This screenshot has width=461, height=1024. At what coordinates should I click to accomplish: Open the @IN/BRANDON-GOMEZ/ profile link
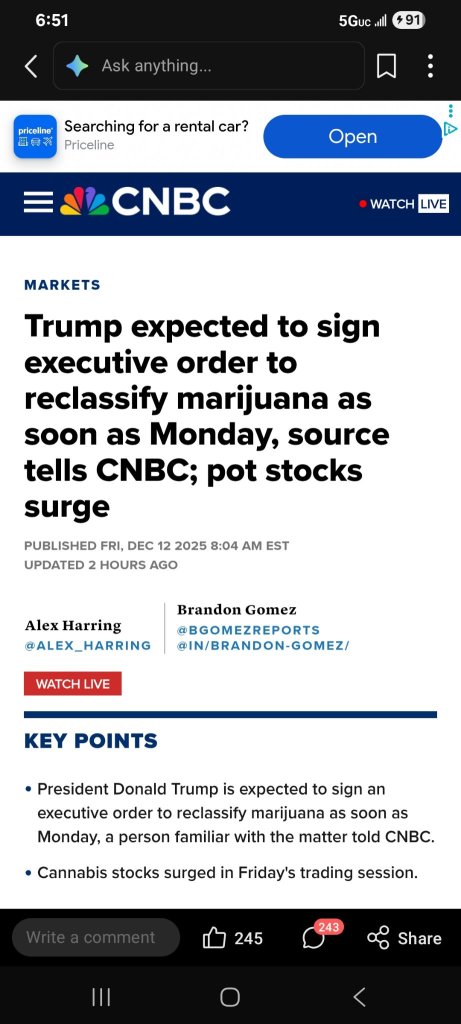(263, 646)
